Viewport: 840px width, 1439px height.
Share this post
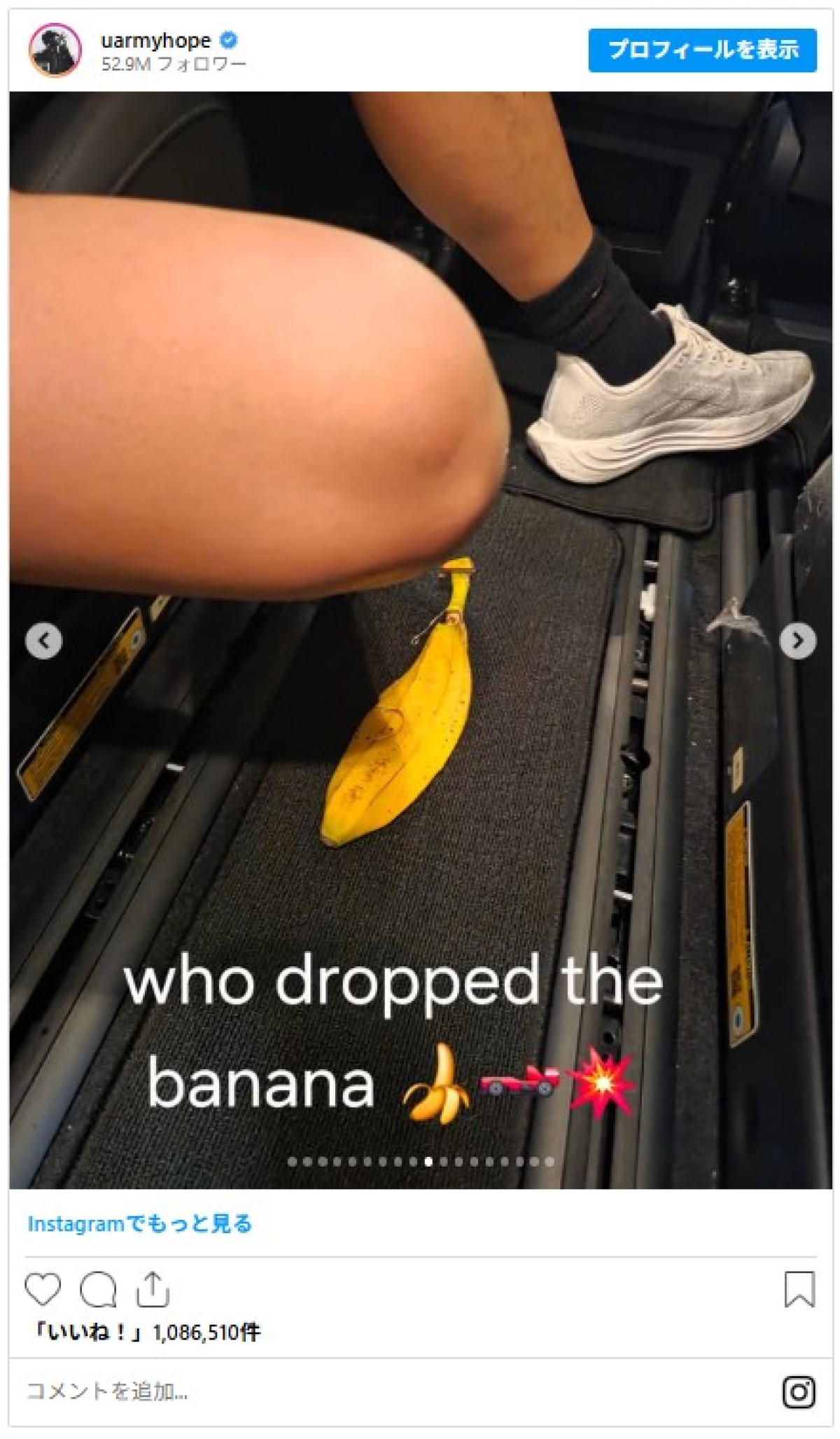152,1288
